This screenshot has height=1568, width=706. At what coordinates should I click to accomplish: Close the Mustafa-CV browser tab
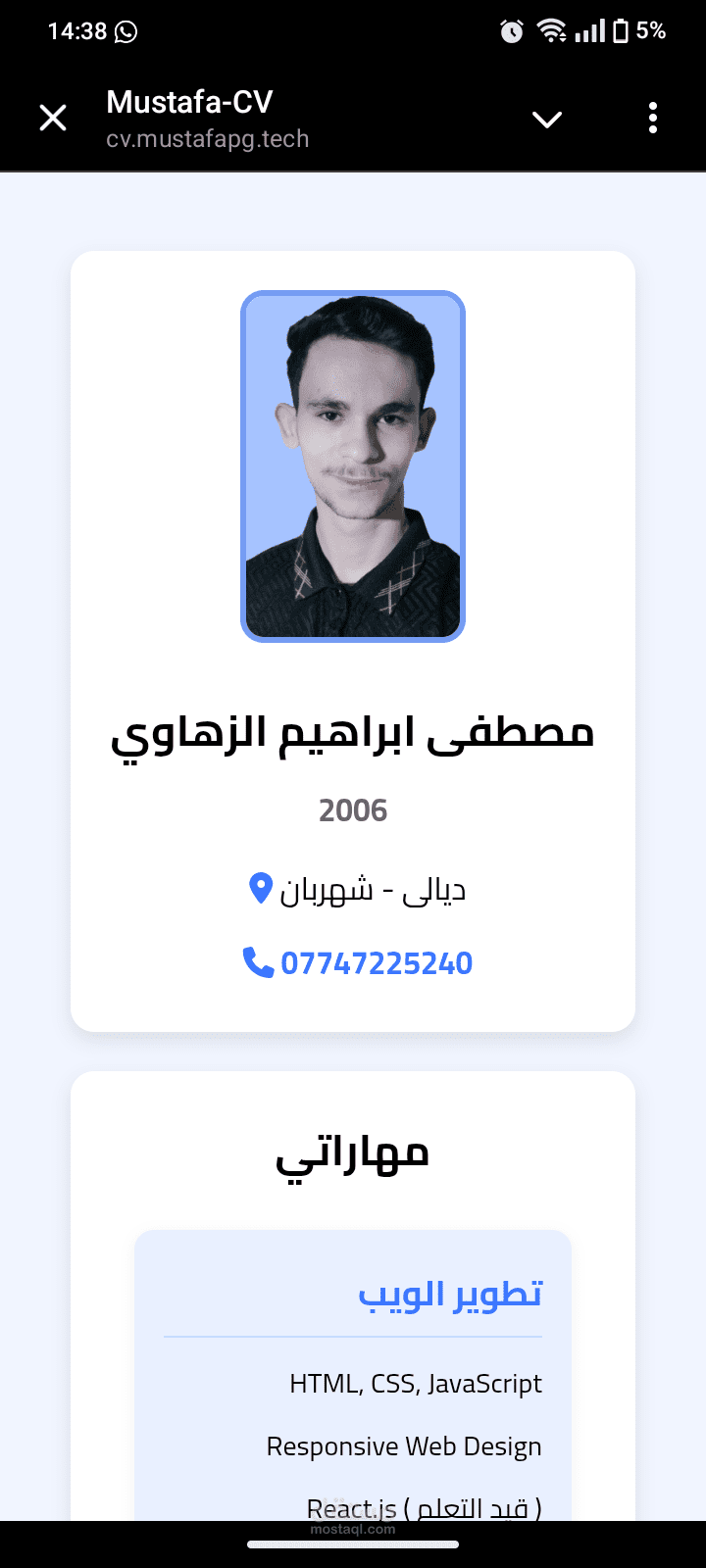click(53, 119)
